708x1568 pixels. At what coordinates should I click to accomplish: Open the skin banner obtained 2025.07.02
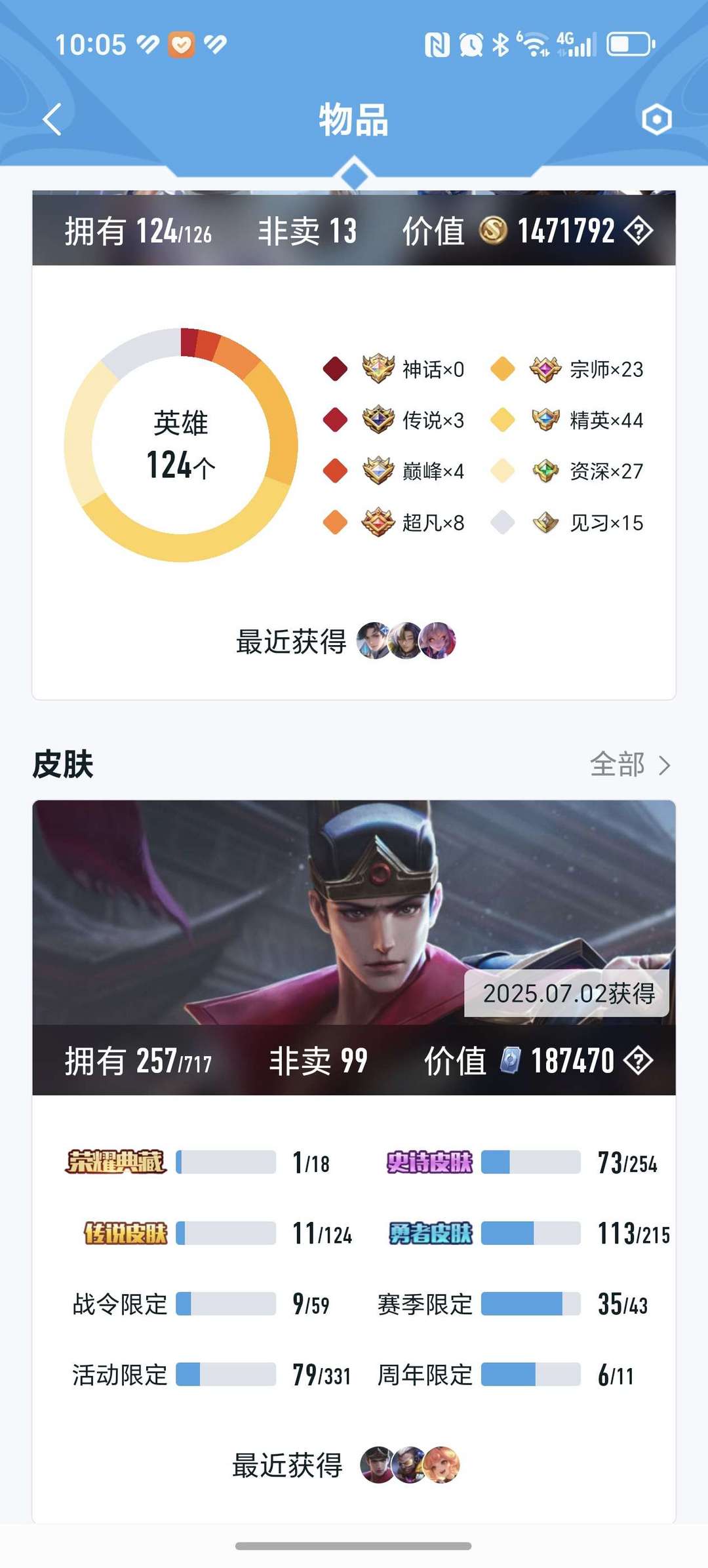point(354,912)
